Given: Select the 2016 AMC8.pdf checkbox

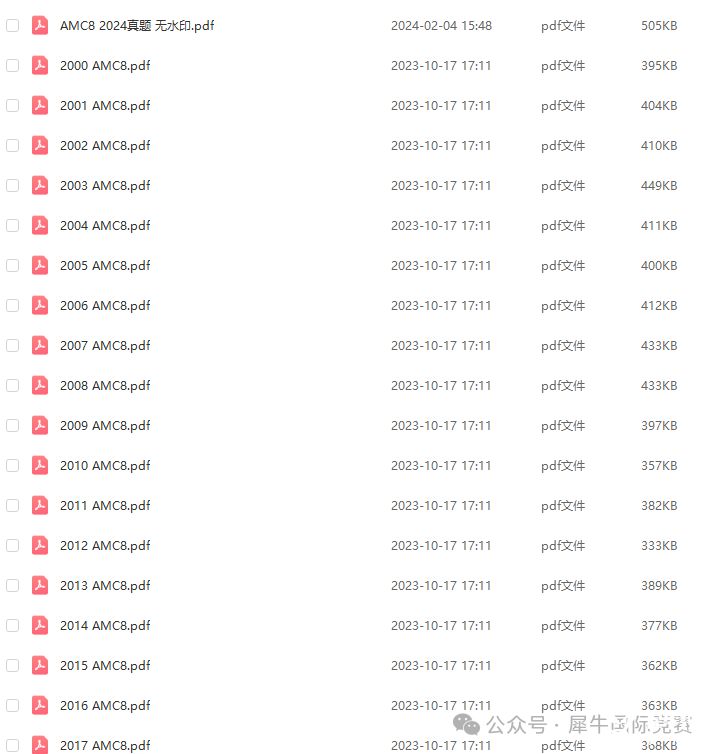Looking at the screenshot, I should (12, 705).
